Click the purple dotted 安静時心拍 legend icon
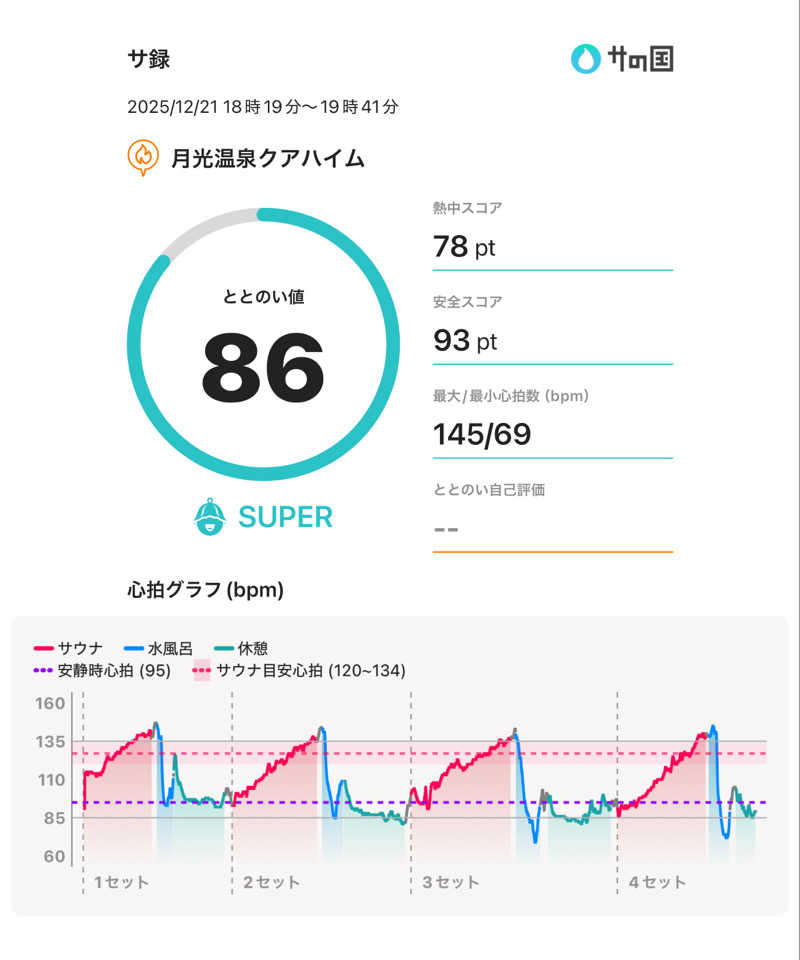 pyautogui.click(x=44, y=672)
